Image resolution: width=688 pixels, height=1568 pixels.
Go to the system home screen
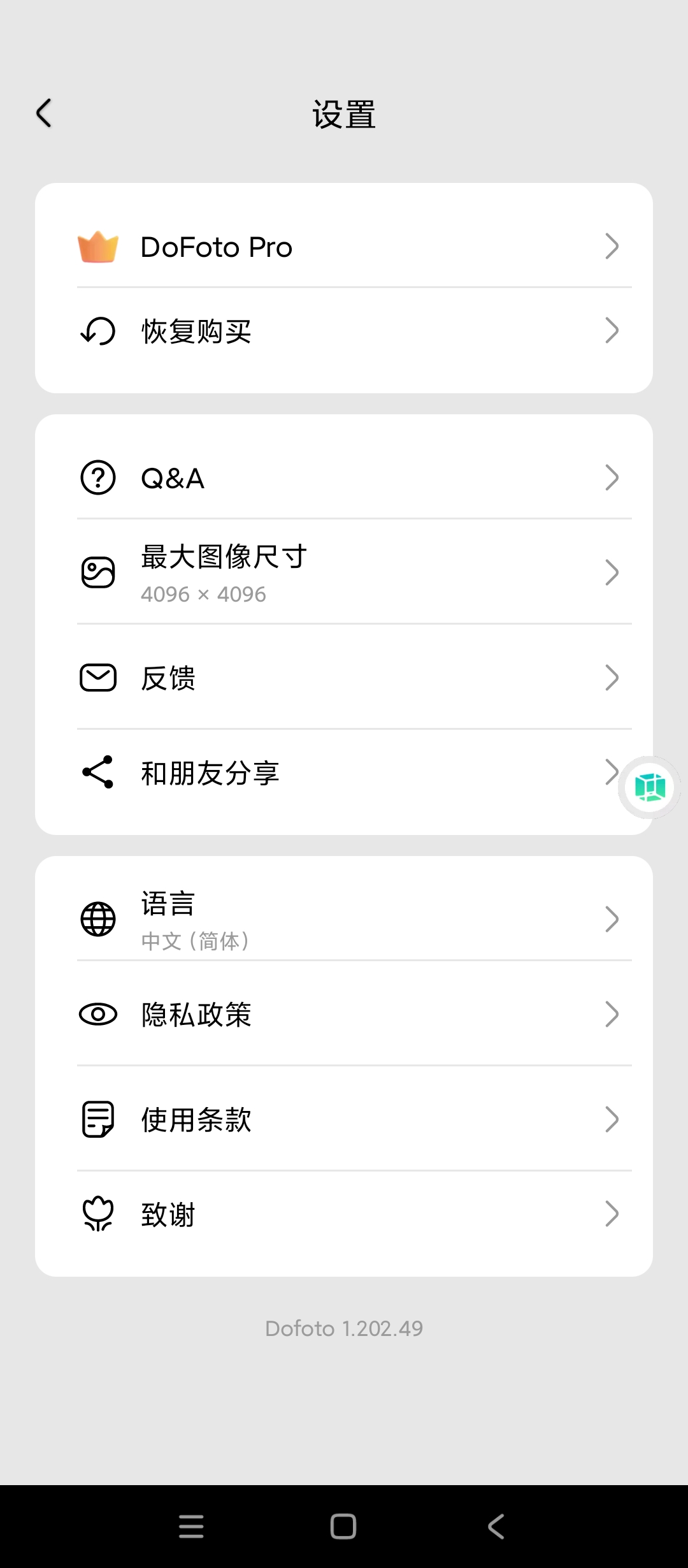click(343, 1526)
